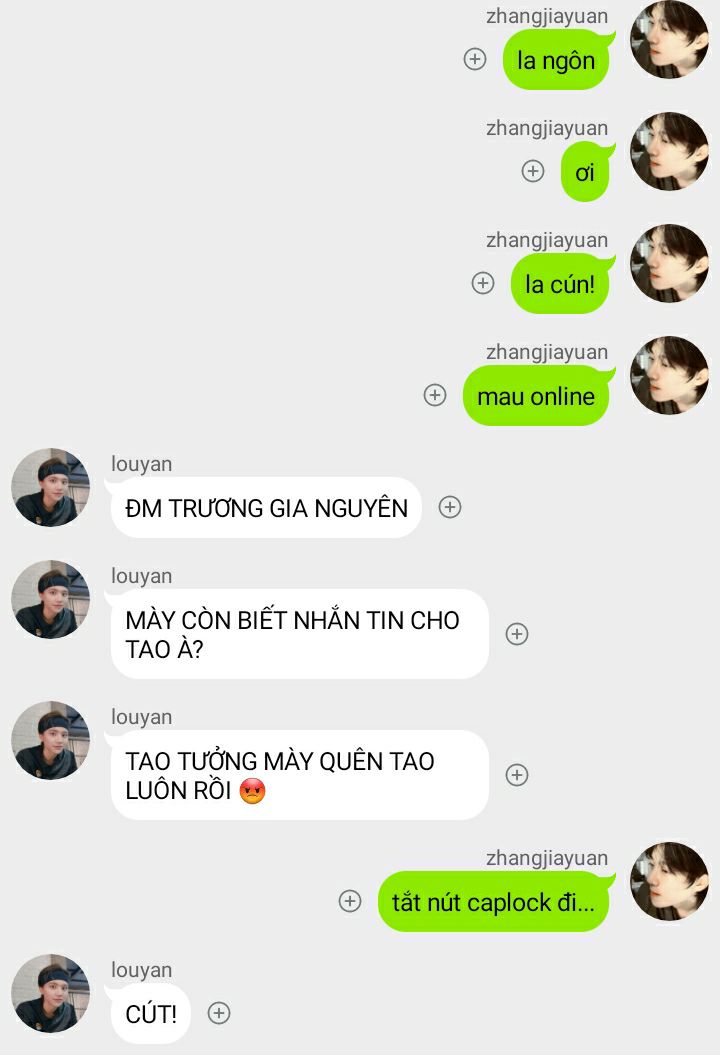Tap the plus icon next to "CÚT!"

(219, 1013)
